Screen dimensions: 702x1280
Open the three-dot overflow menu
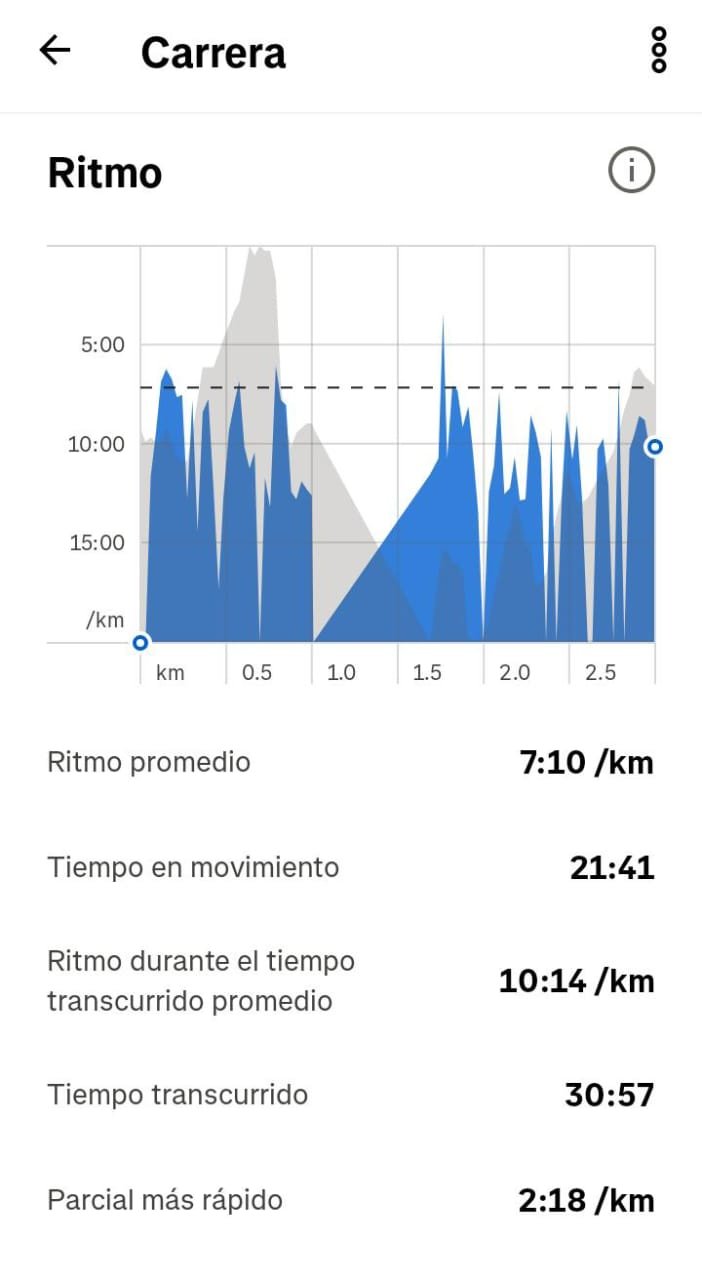pyautogui.click(x=658, y=51)
